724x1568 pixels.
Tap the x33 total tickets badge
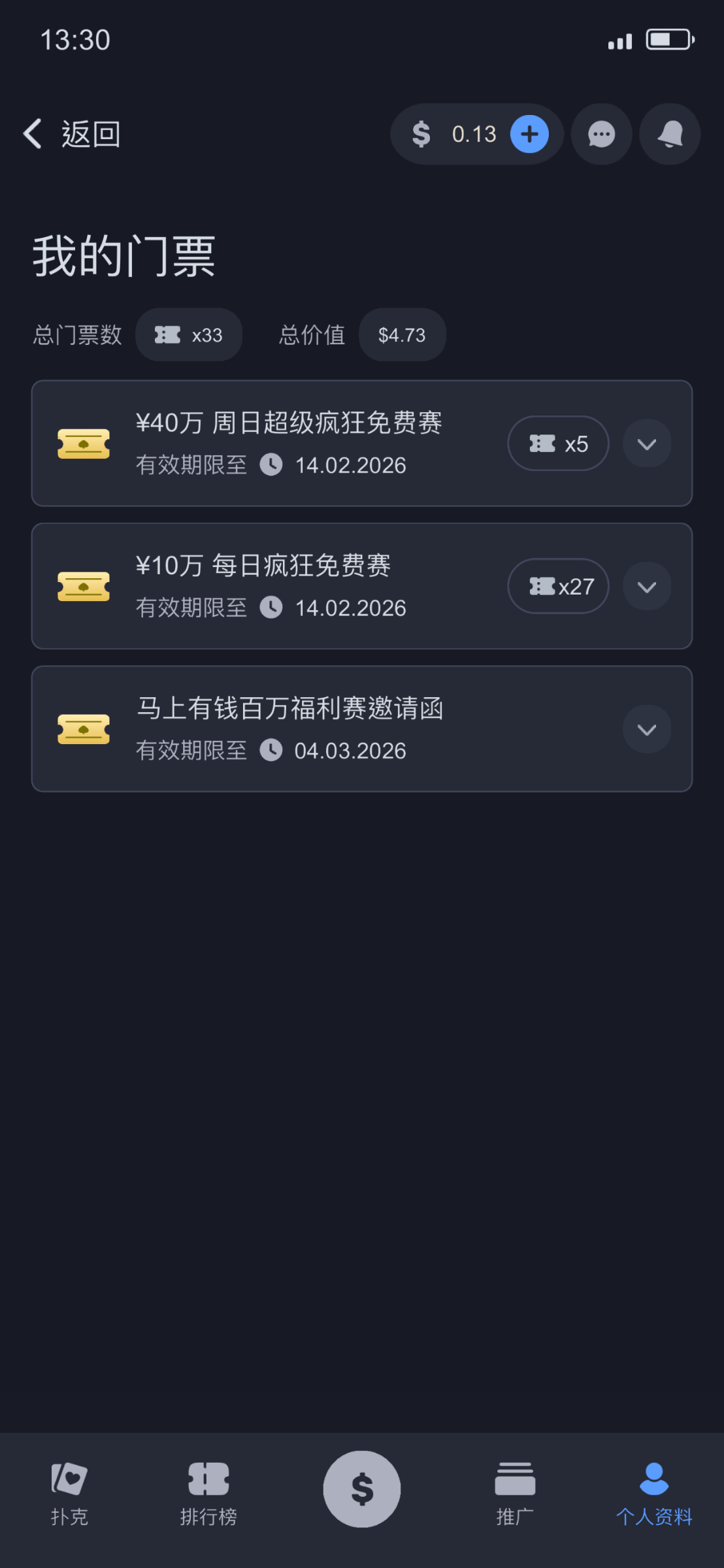pos(189,335)
